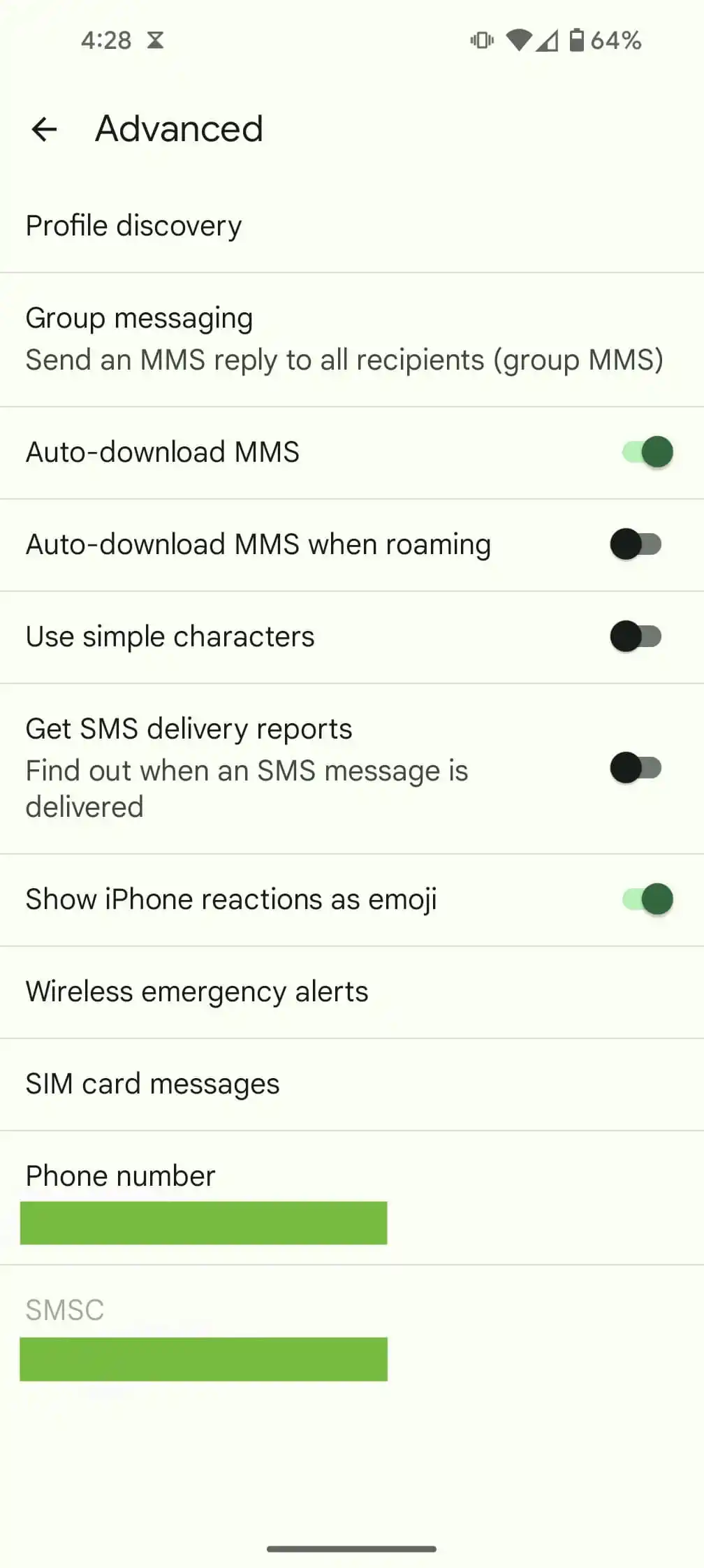The image size is (704, 1568).
Task: Enable Get SMS delivery reports
Action: coord(636,768)
